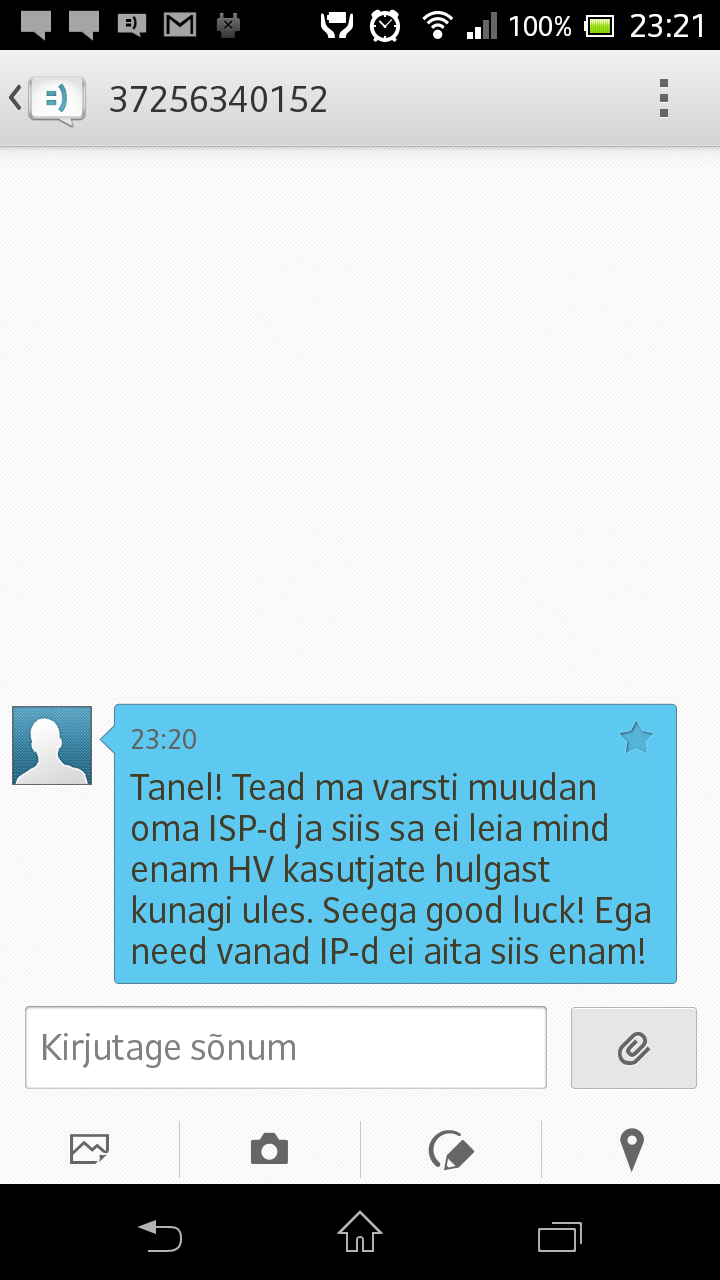This screenshot has width=720, height=1280.
Task: Focus the Kirjutage sõnum text field
Action: coord(286,1047)
